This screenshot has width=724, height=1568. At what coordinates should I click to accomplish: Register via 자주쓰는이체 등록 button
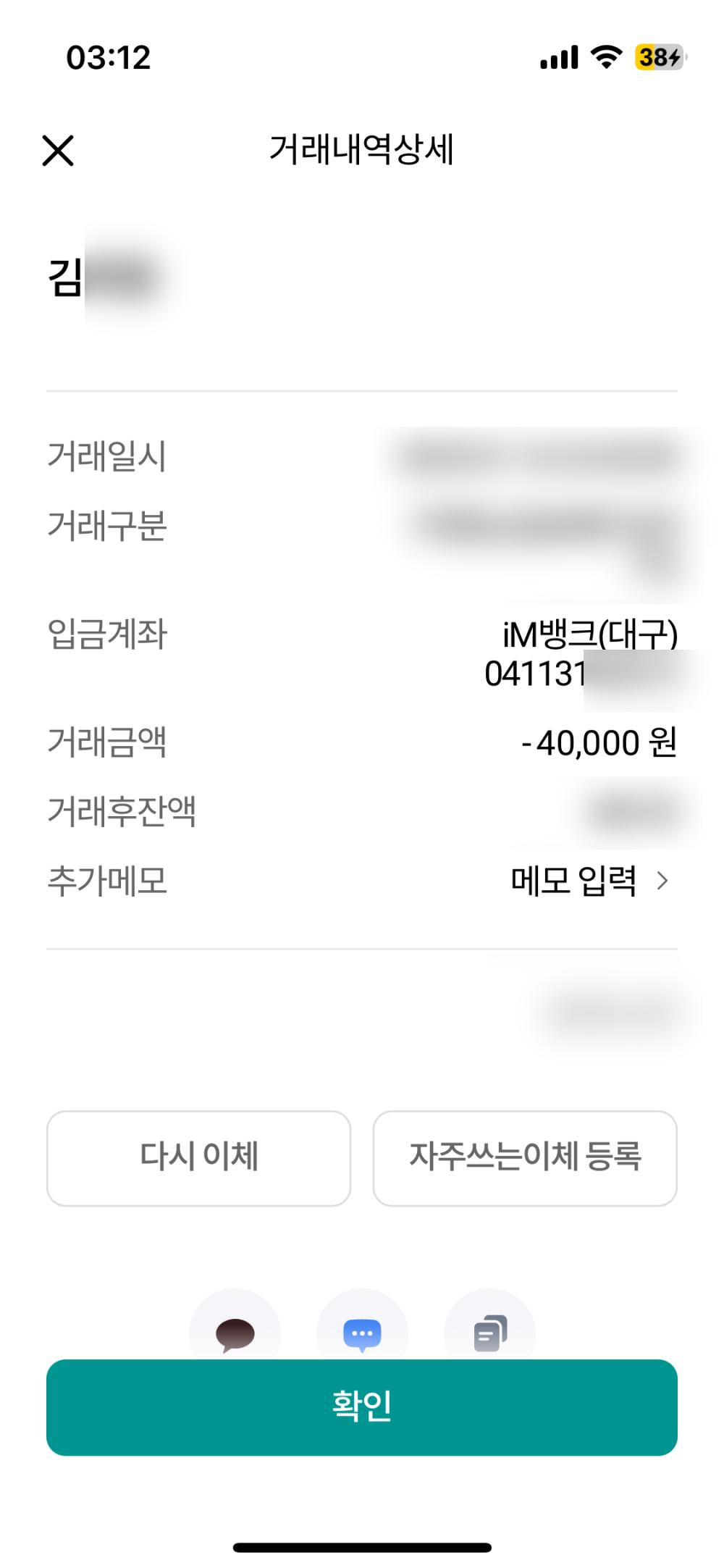(525, 1157)
